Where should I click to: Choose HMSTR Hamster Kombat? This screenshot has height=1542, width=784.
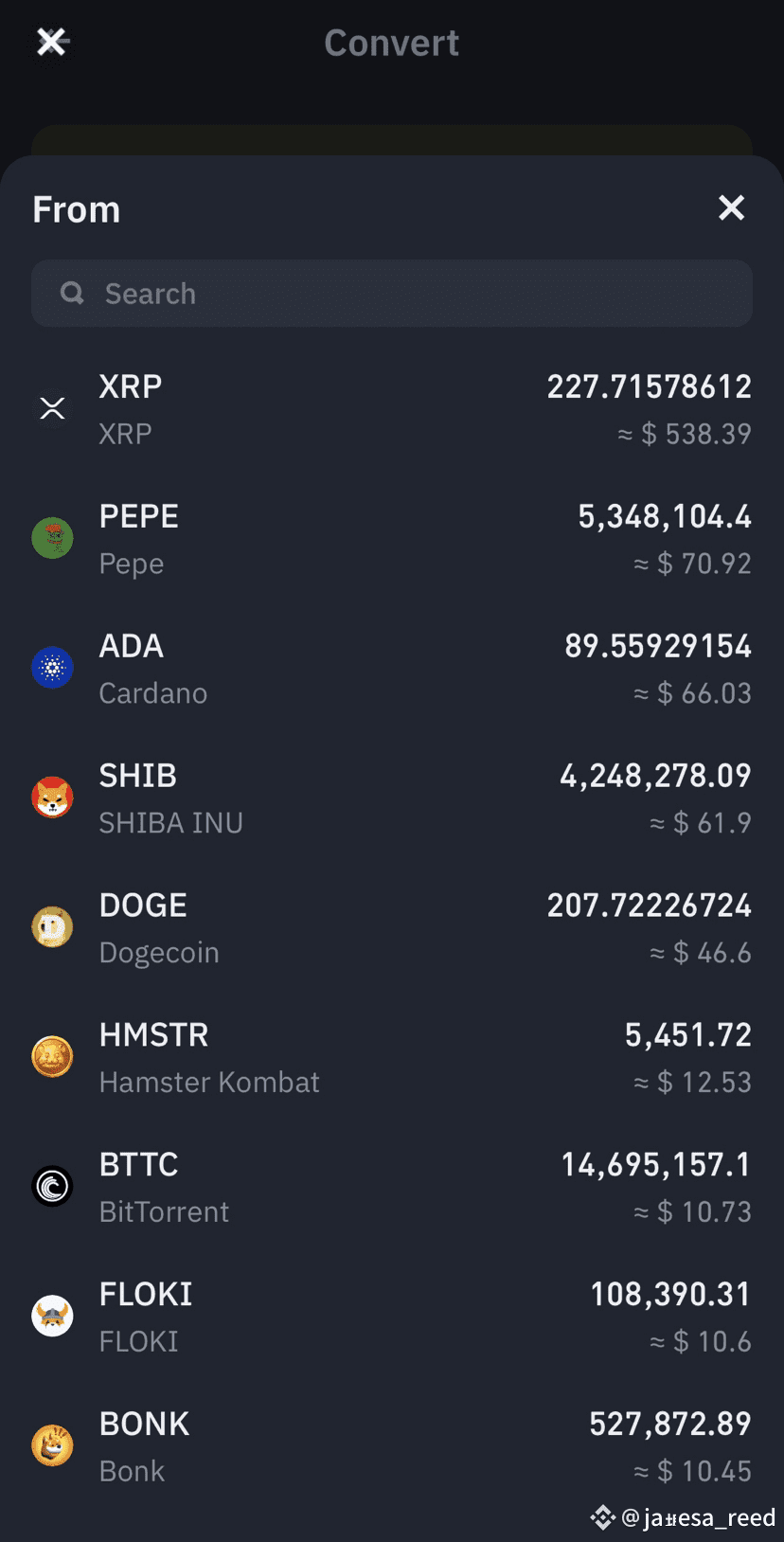point(392,1058)
